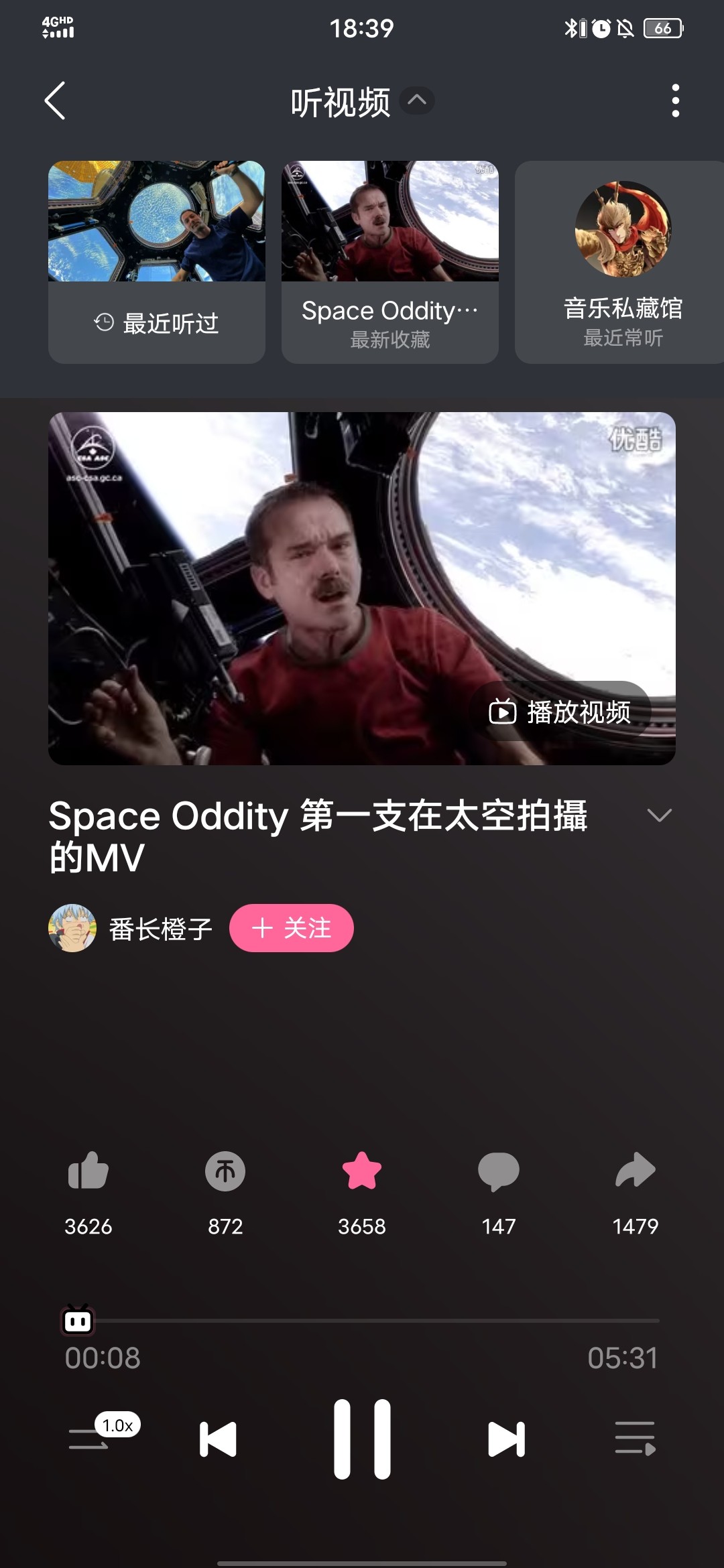Toggle the pink star favorite icon

[x=362, y=1172]
